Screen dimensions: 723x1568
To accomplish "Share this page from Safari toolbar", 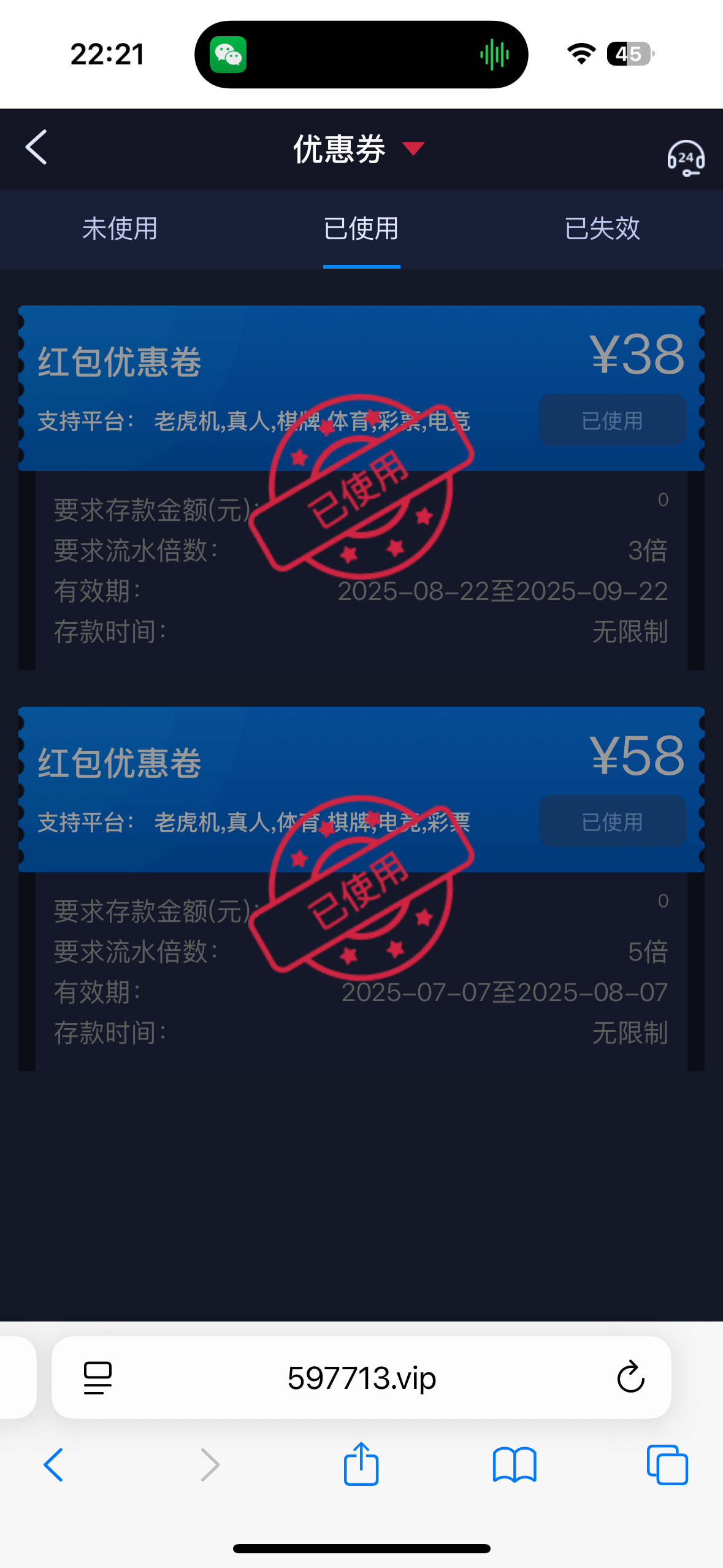I will pyautogui.click(x=361, y=1464).
